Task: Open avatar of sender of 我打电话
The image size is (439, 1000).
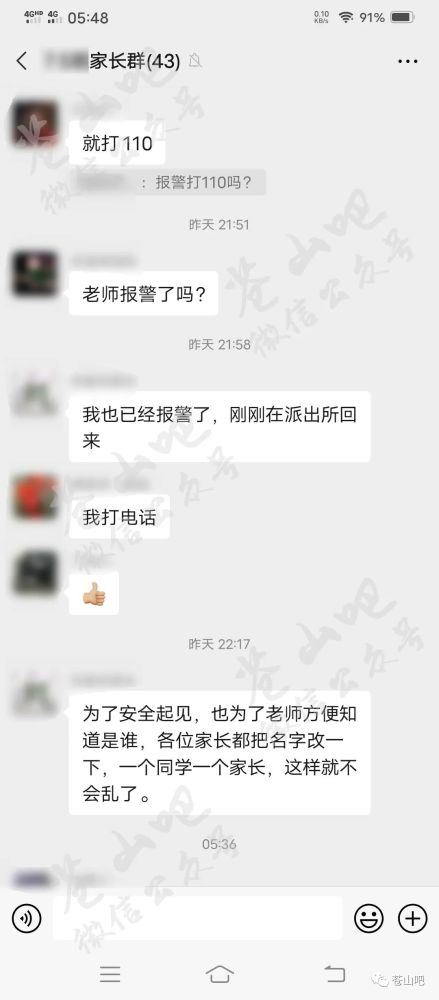Action: (x=35, y=497)
